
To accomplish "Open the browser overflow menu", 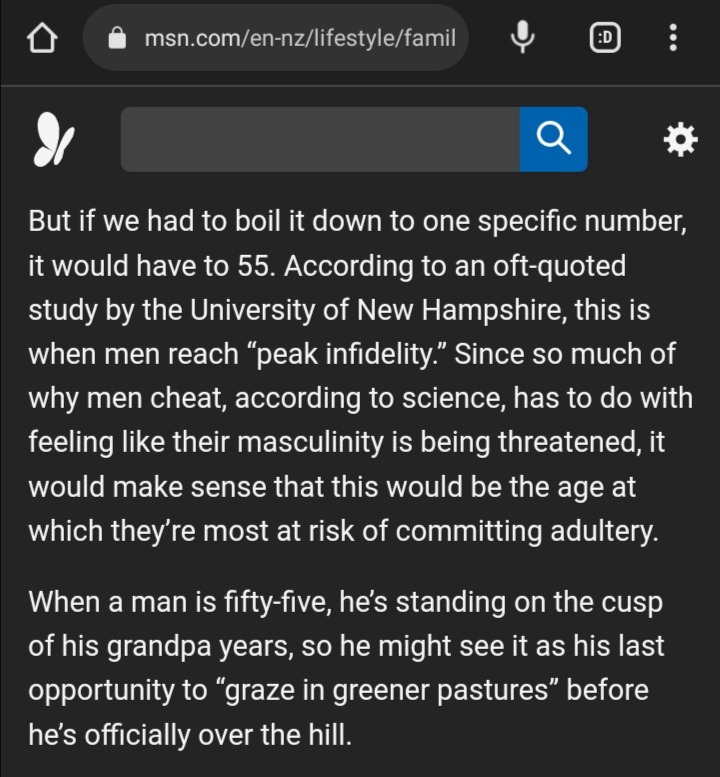I will (x=673, y=38).
